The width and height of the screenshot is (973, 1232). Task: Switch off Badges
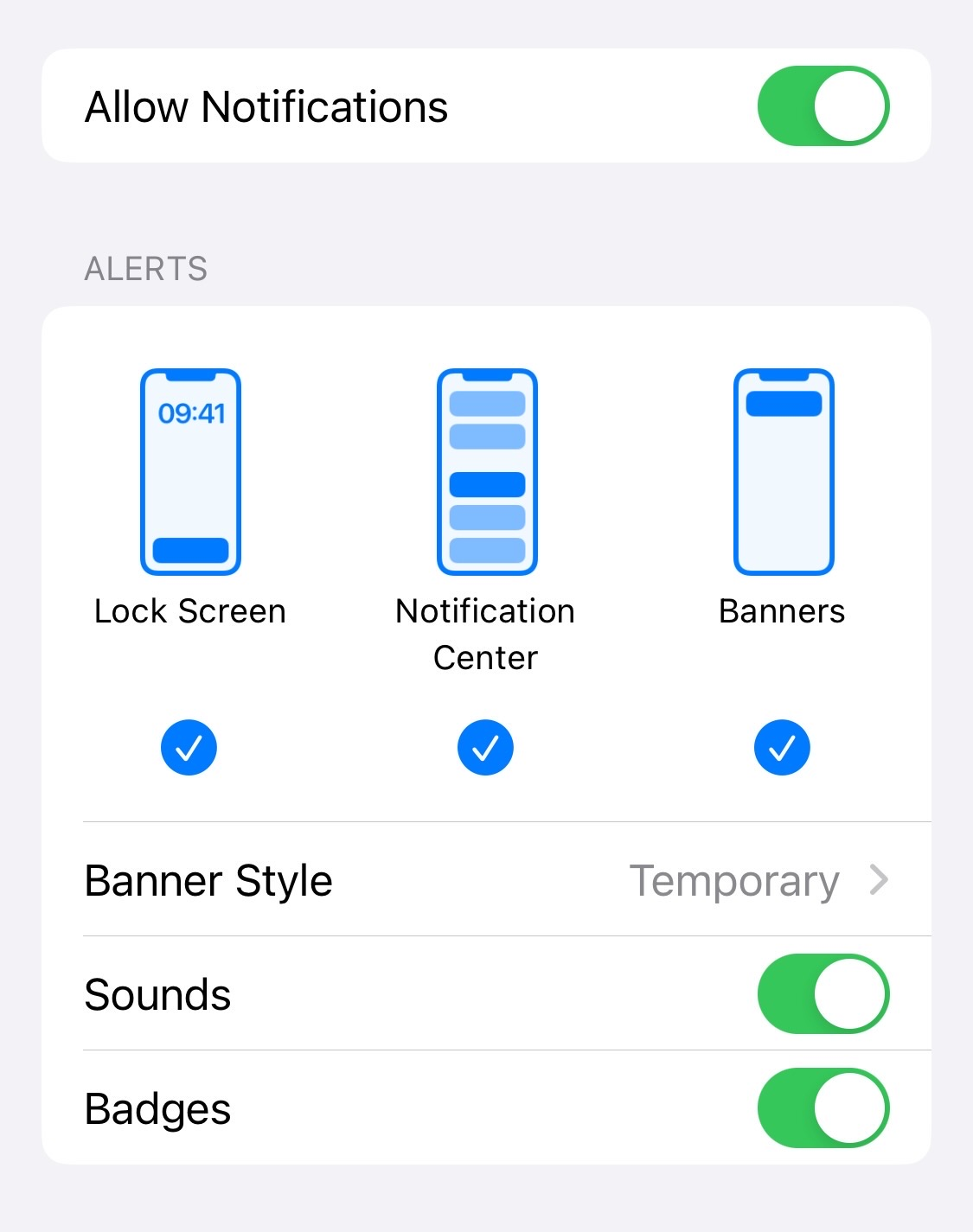823,1108
